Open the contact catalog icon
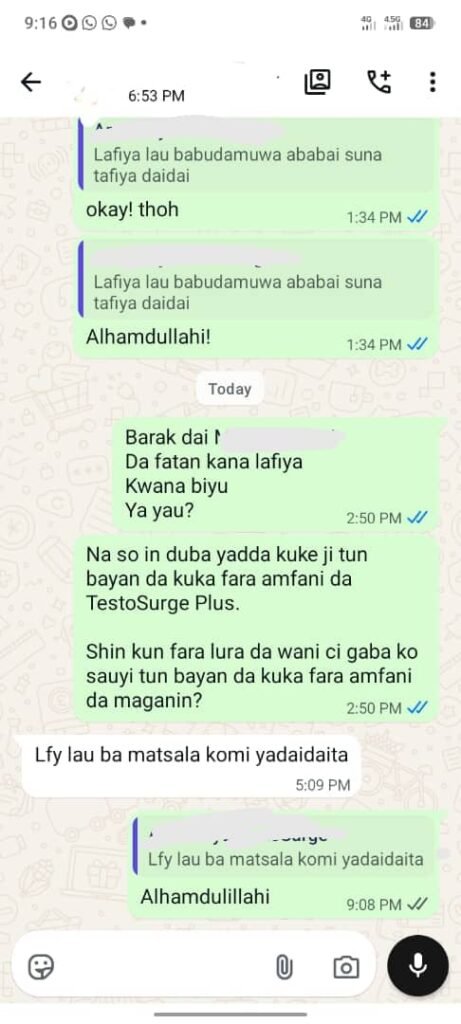The height and width of the screenshot is (1024, 461). pyautogui.click(x=317, y=82)
